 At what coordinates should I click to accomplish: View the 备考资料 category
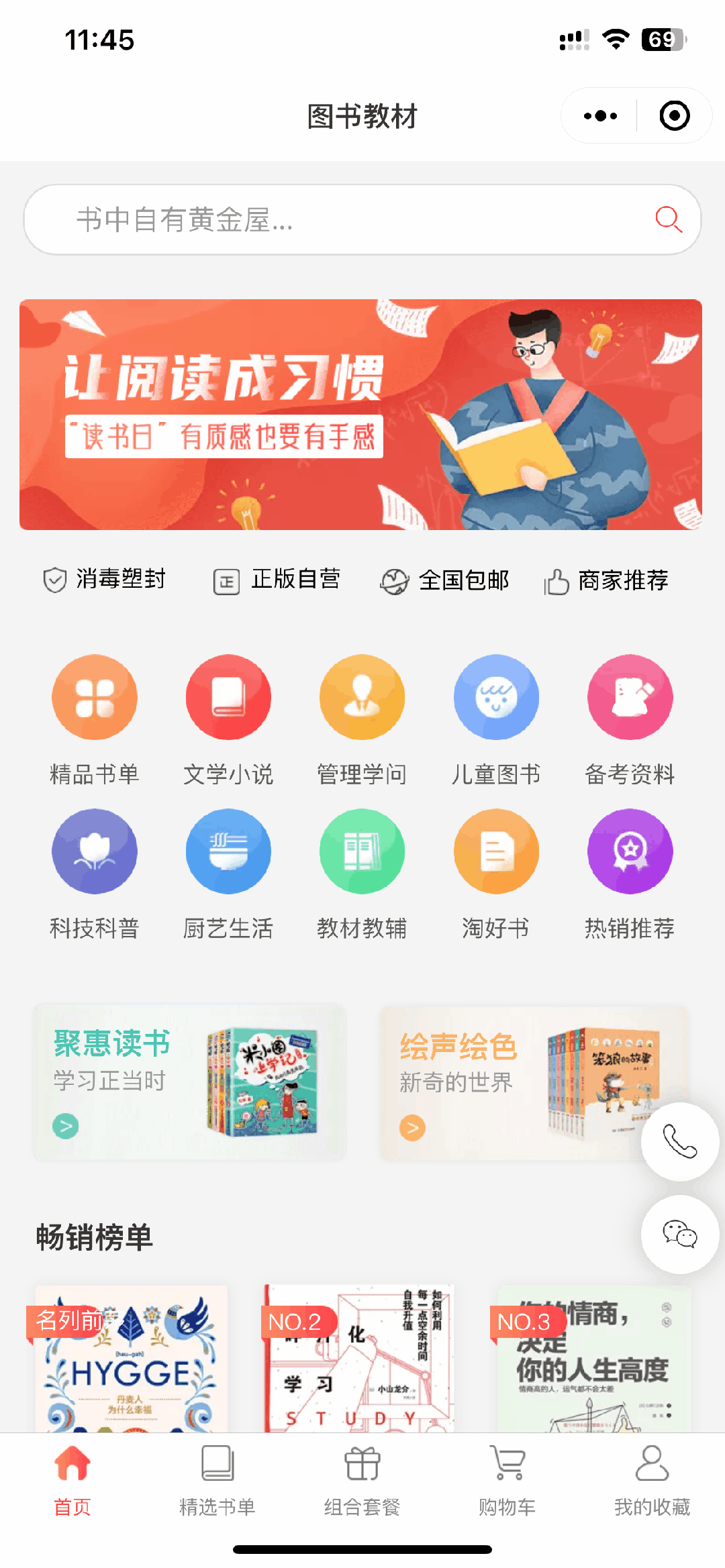coord(630,720)
